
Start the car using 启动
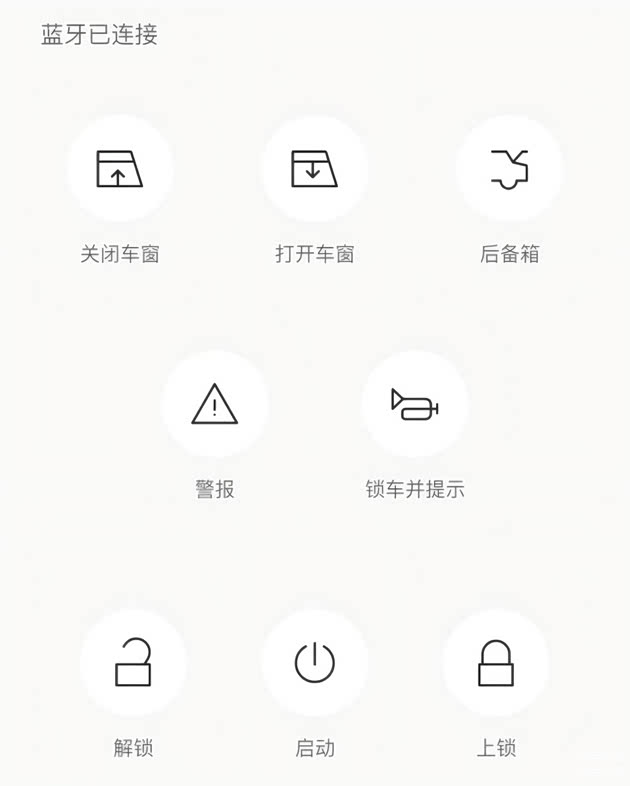pyautogui.click(x=315, y=662)
